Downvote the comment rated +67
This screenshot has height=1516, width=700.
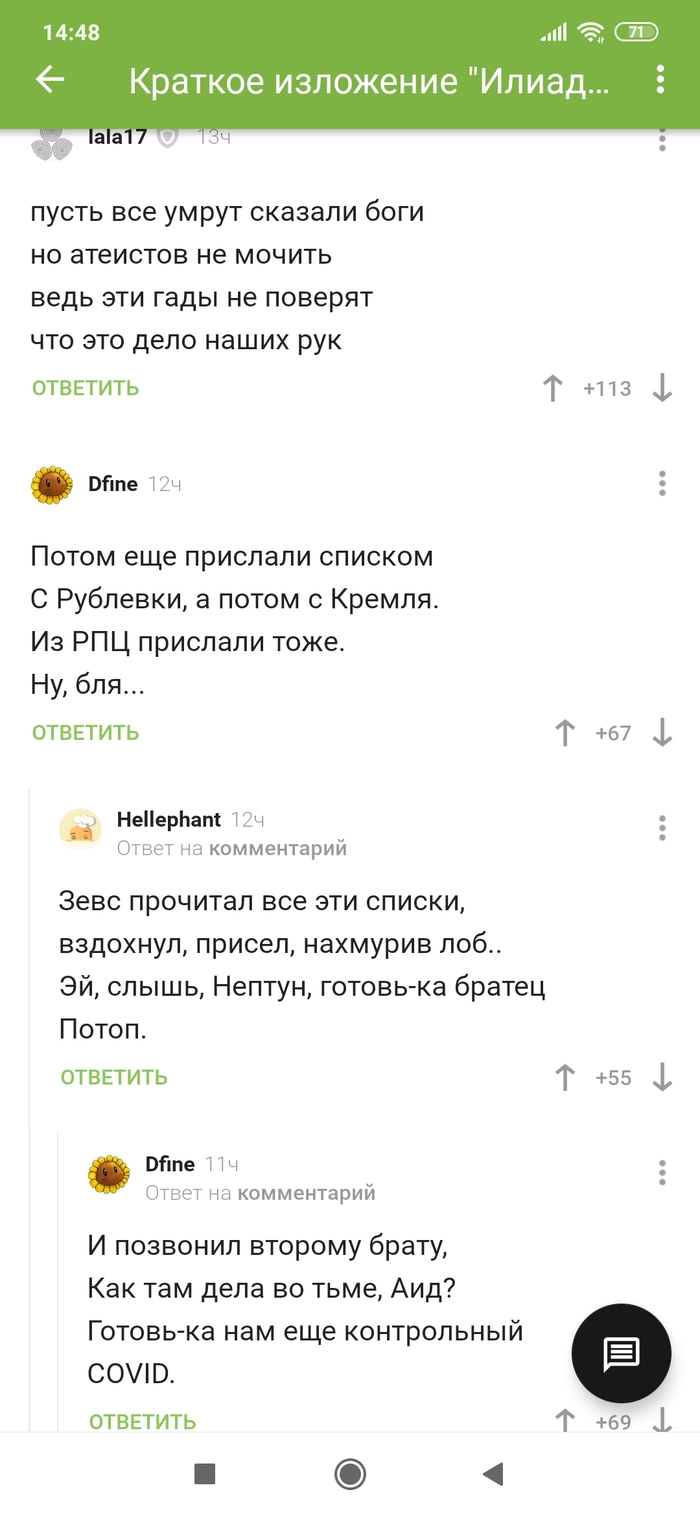click(x=662, y=733)
